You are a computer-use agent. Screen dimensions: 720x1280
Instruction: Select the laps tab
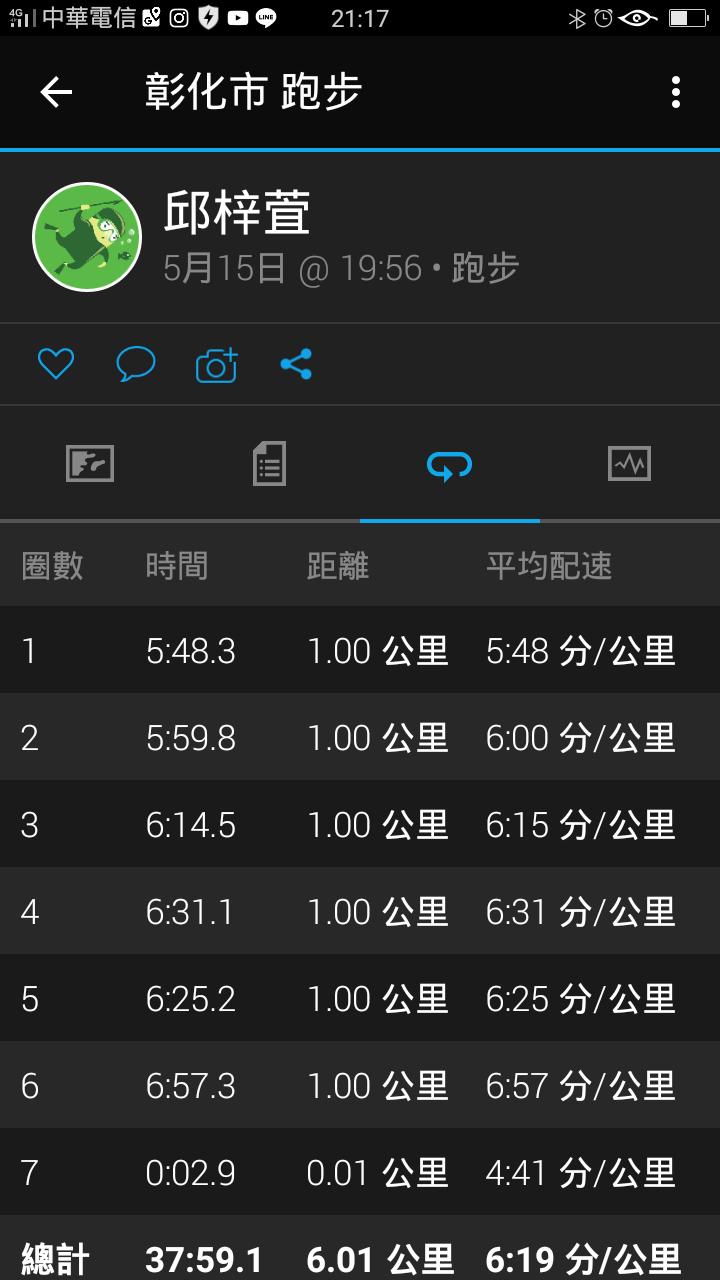point(449,464)
